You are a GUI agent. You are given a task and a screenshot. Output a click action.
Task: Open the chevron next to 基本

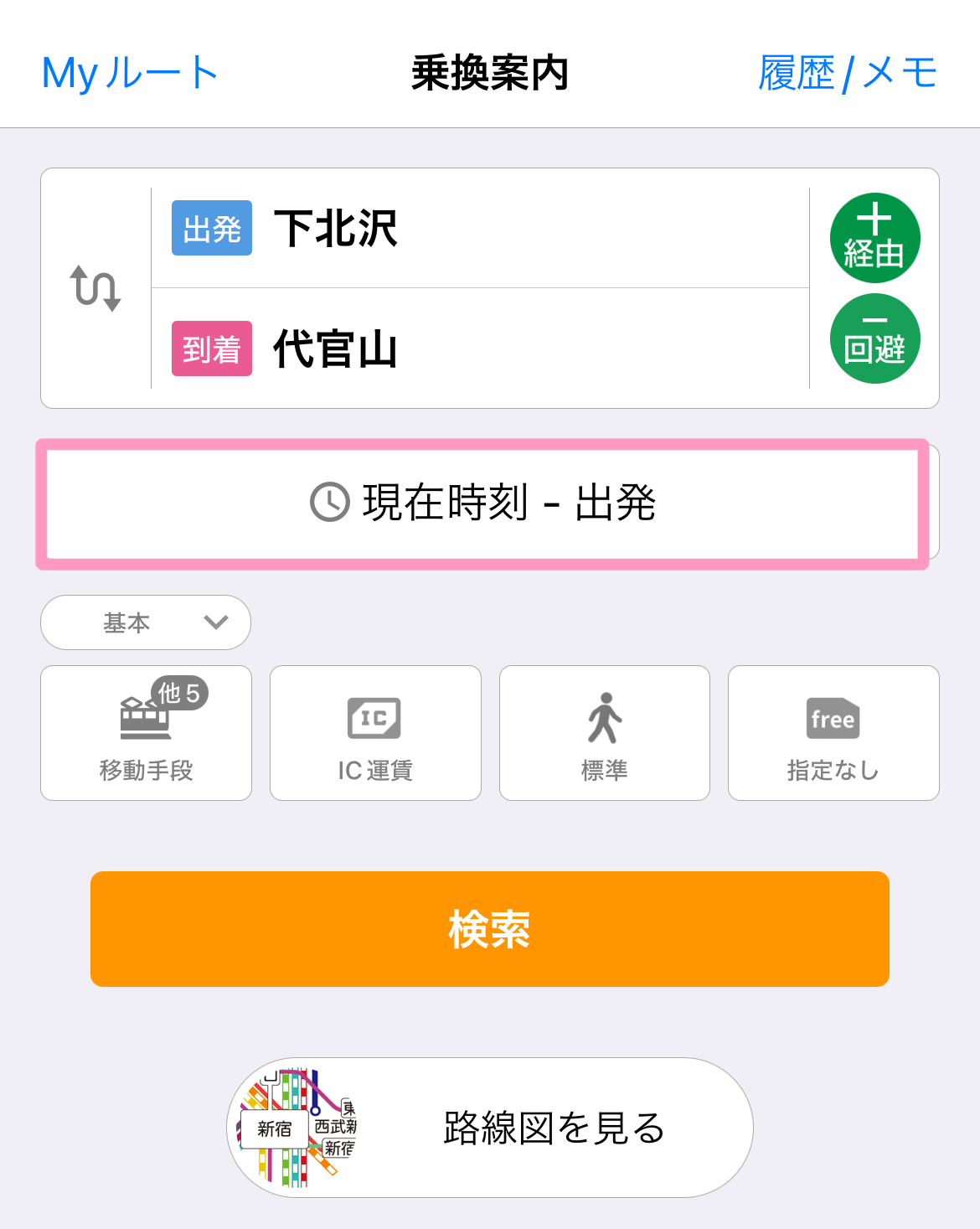click(x=215, y=622)
